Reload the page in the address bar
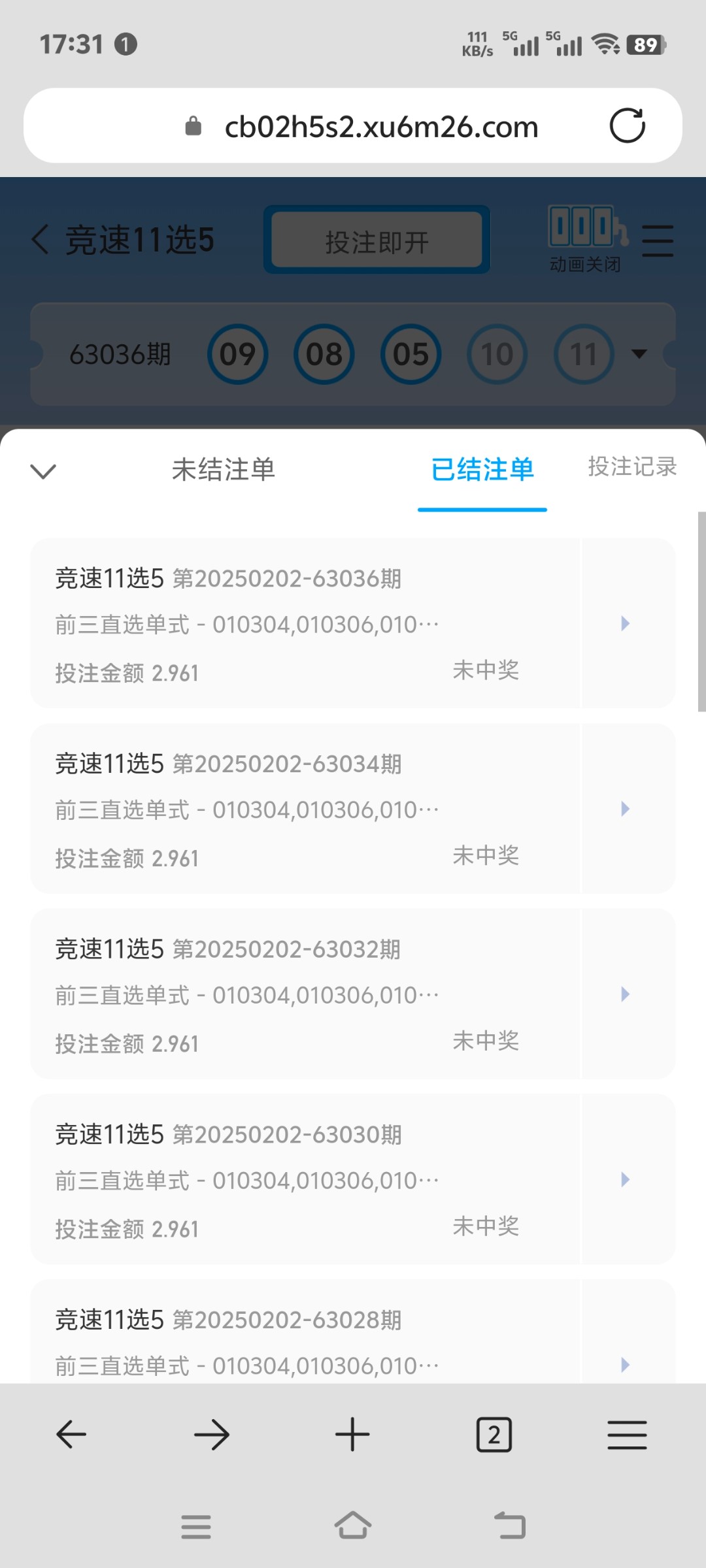This screenshot has width=706, height=1568. [x=627, y=125]
